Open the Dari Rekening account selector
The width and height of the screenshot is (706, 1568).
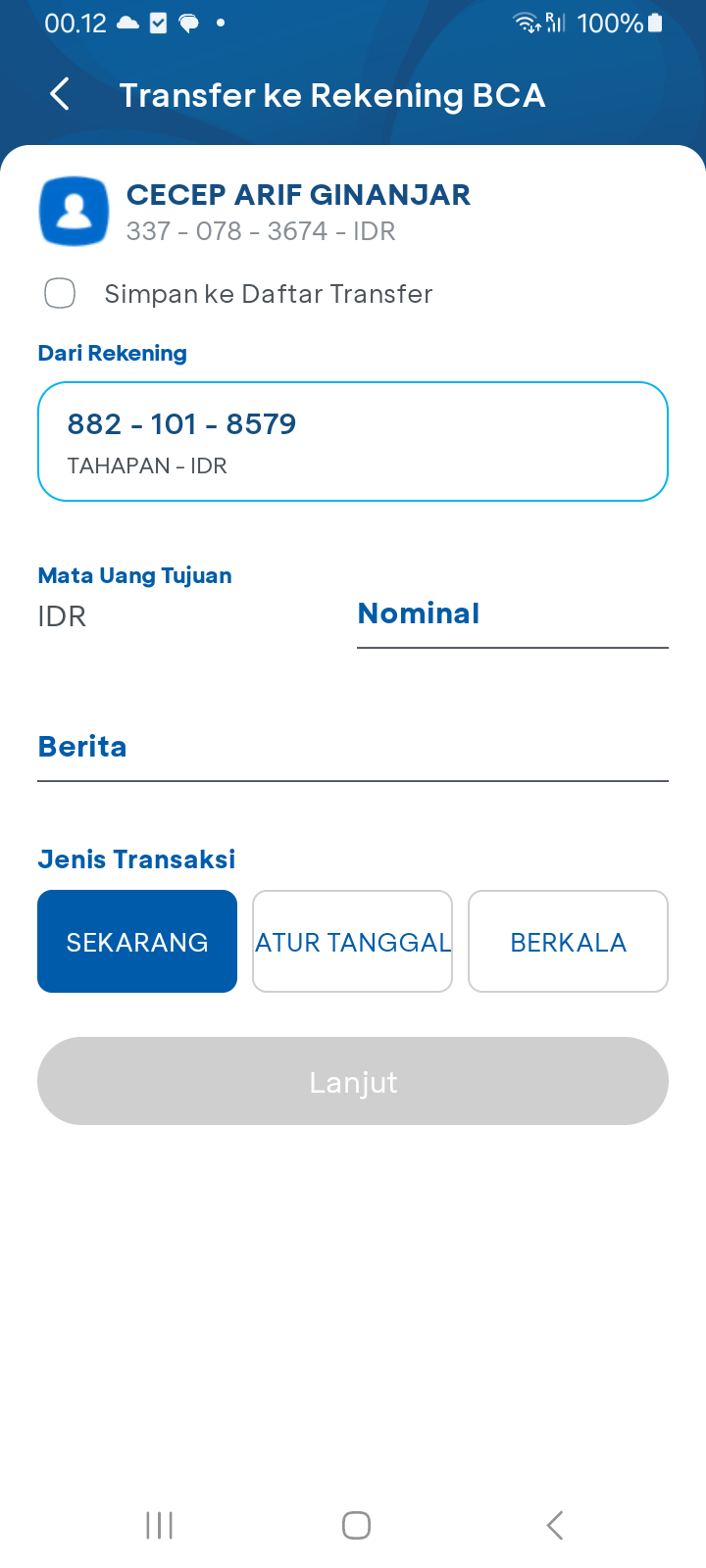353,442
